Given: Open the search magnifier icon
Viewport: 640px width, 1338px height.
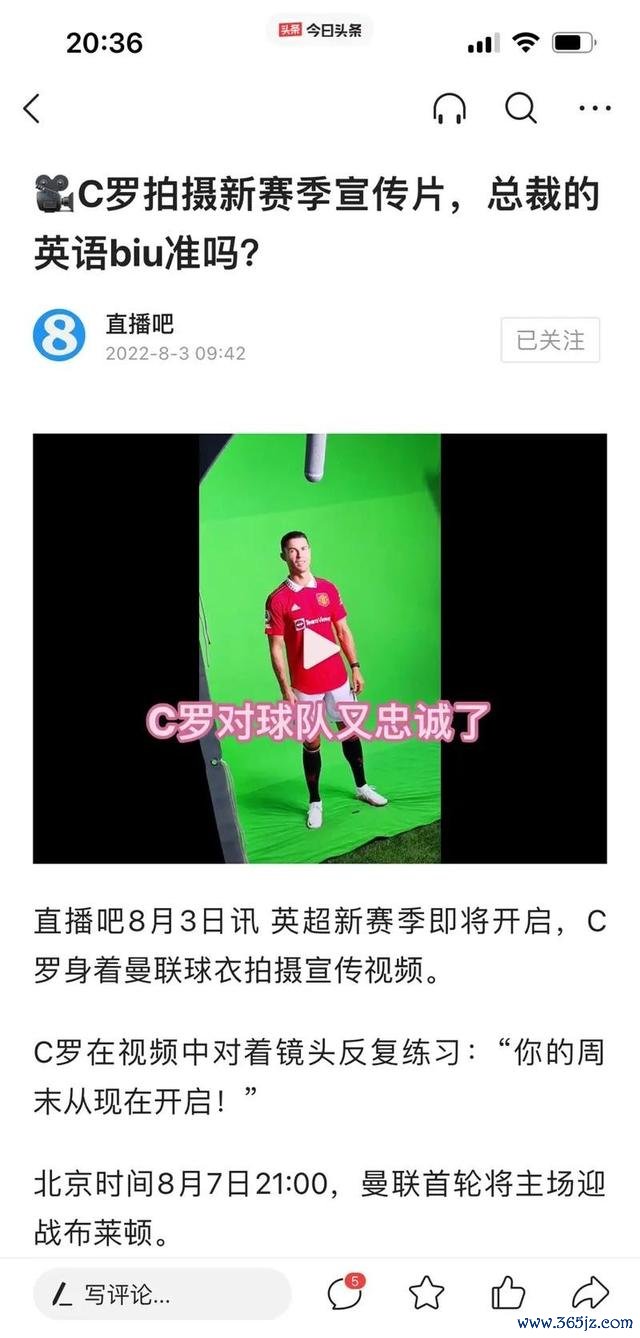Looking at the screenshot, I should [x=520, y=108].
